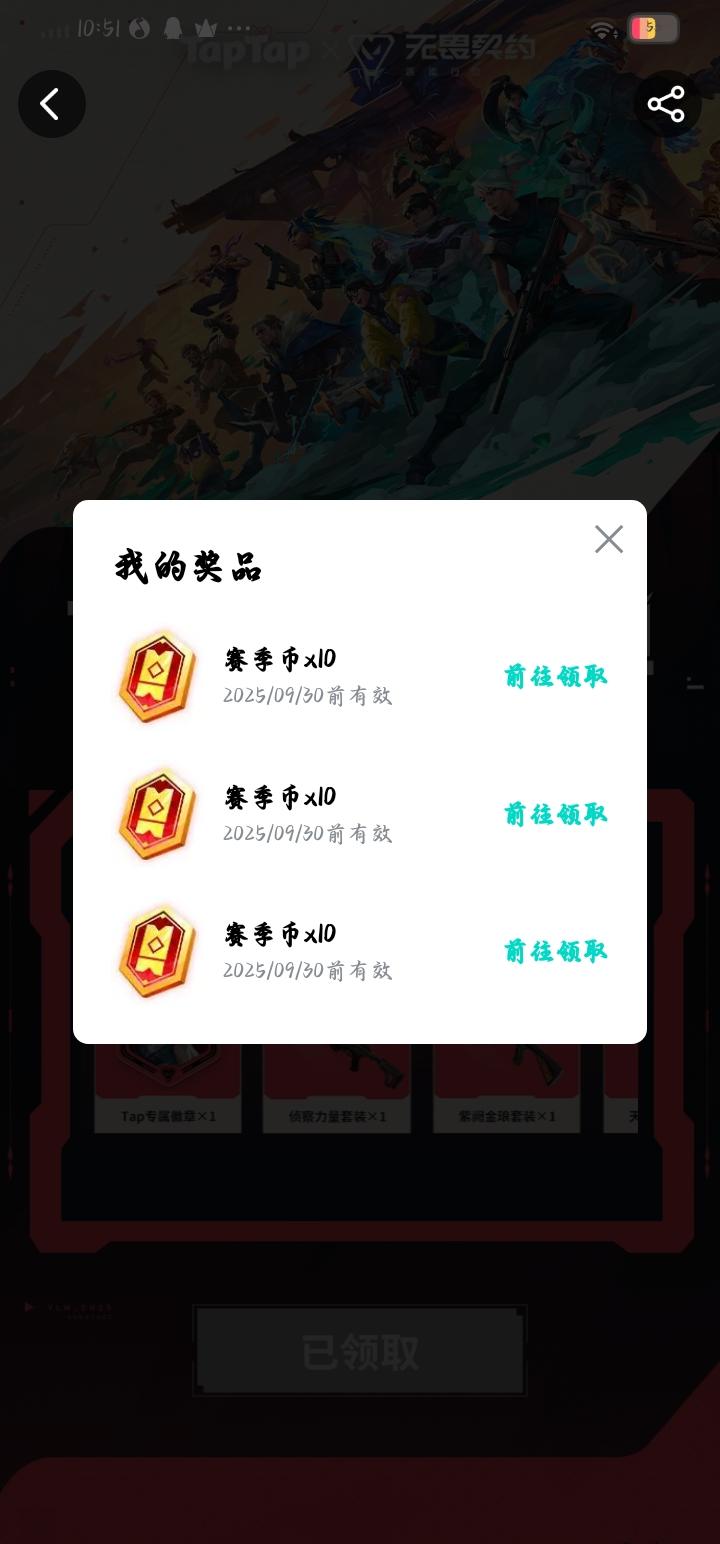Tap the battery indicator
This screenshot has height=1544, width=720.
point(651,28)
